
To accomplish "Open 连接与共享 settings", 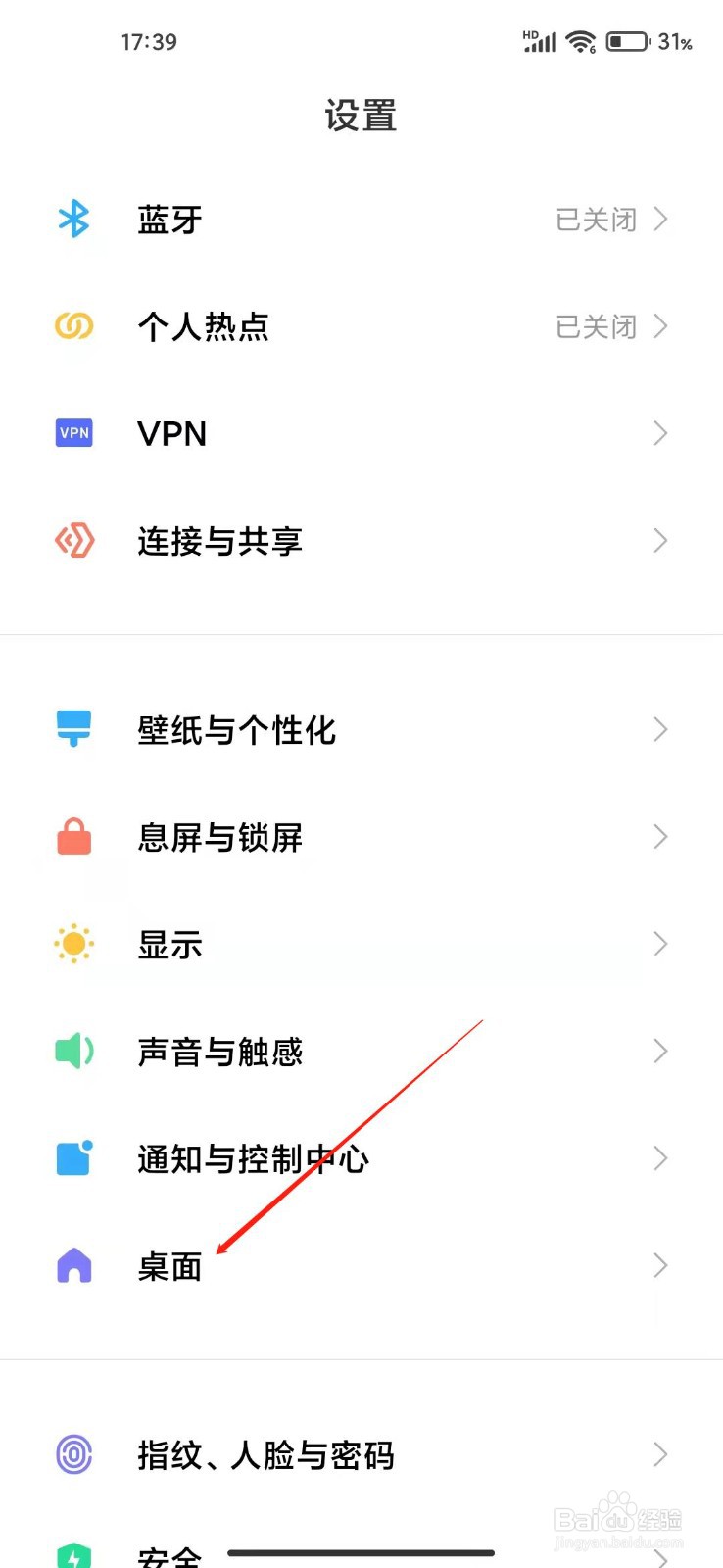I will [x=361, y=541].
